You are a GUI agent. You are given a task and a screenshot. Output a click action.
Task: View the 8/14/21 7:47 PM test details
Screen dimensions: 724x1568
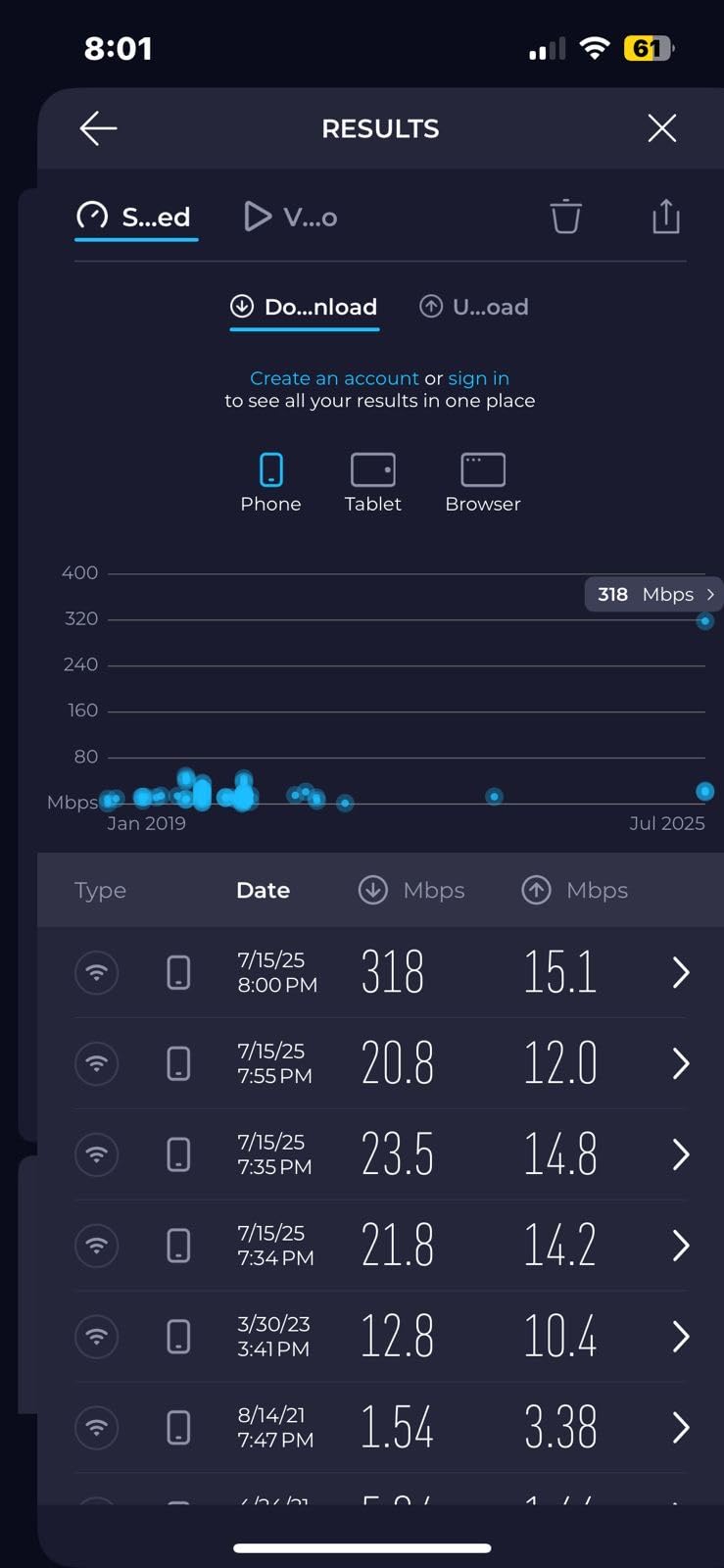pyautogui.click(x=381, y=1428)
